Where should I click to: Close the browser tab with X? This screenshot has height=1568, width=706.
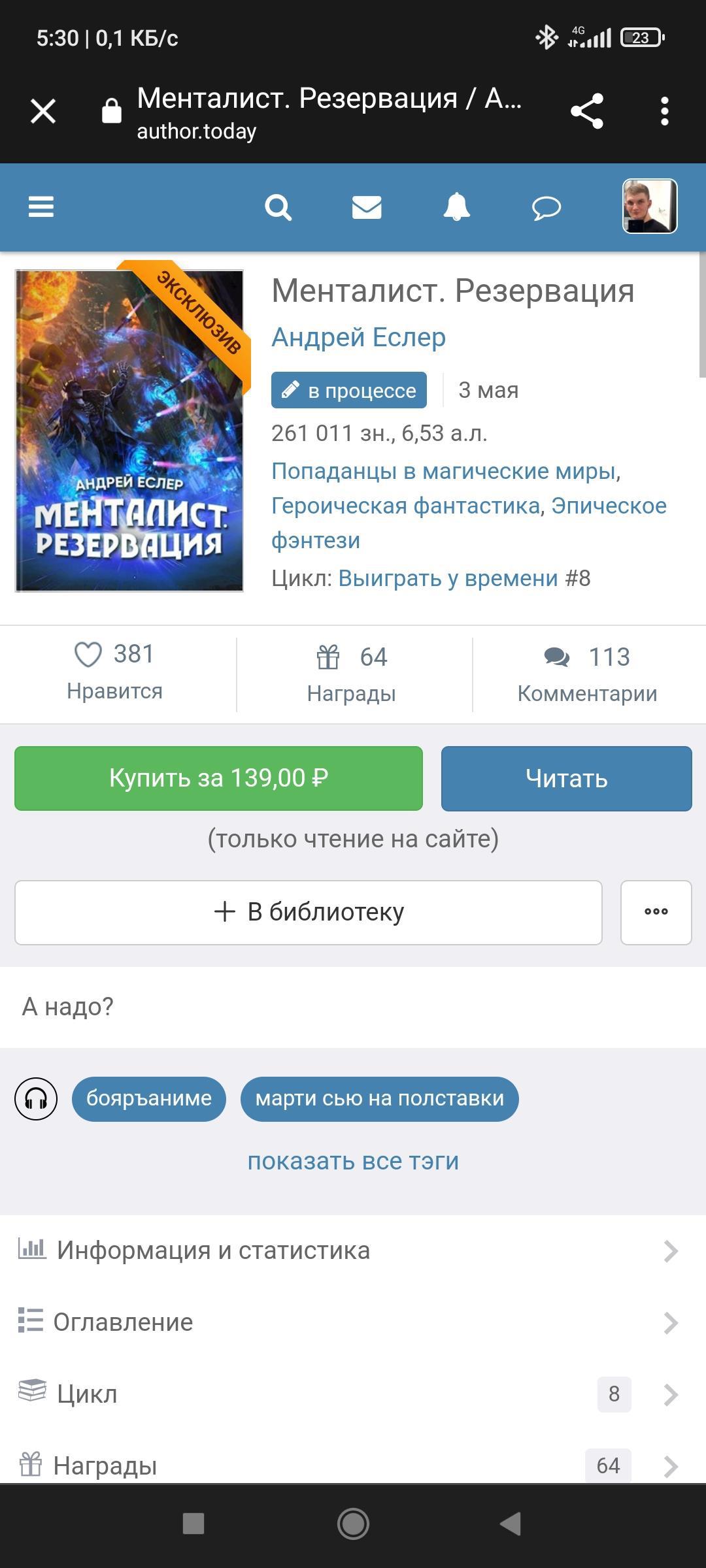tap(43, 111)
